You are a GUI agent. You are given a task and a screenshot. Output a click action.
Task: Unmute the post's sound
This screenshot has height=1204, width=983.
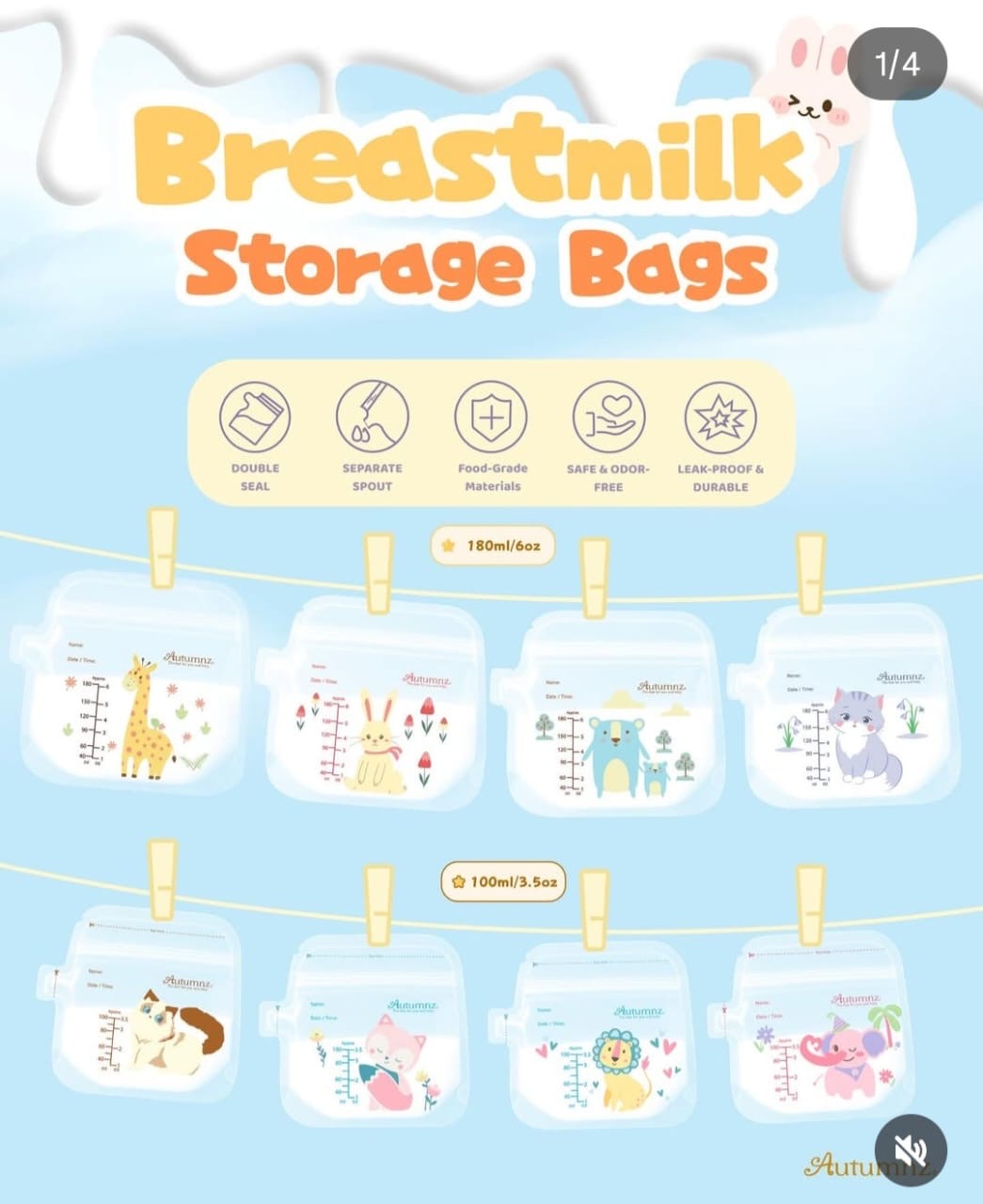(x=910, y=1149)
